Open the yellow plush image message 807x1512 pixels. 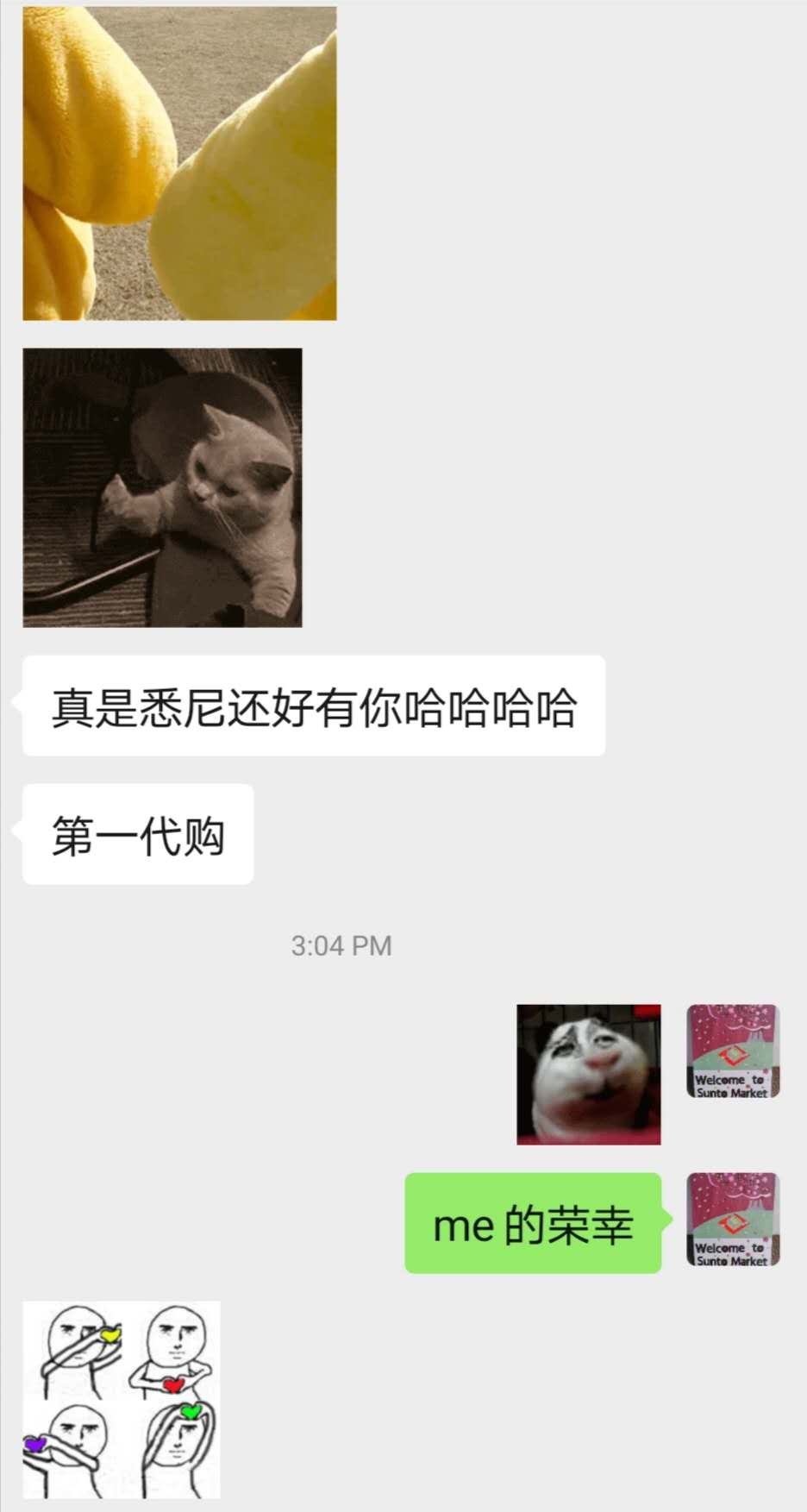pyautogui.click(x=179, y=163)
